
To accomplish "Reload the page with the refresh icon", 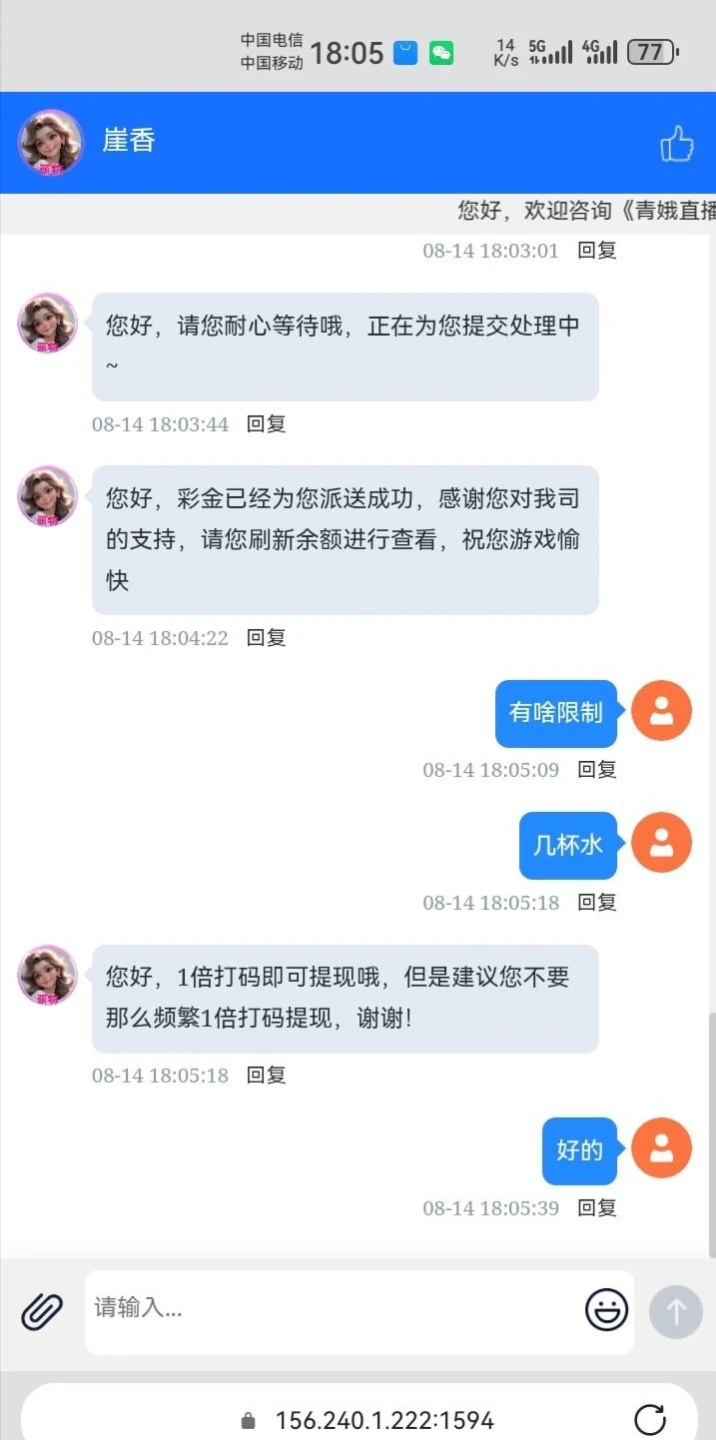I will pos(650,1420).
